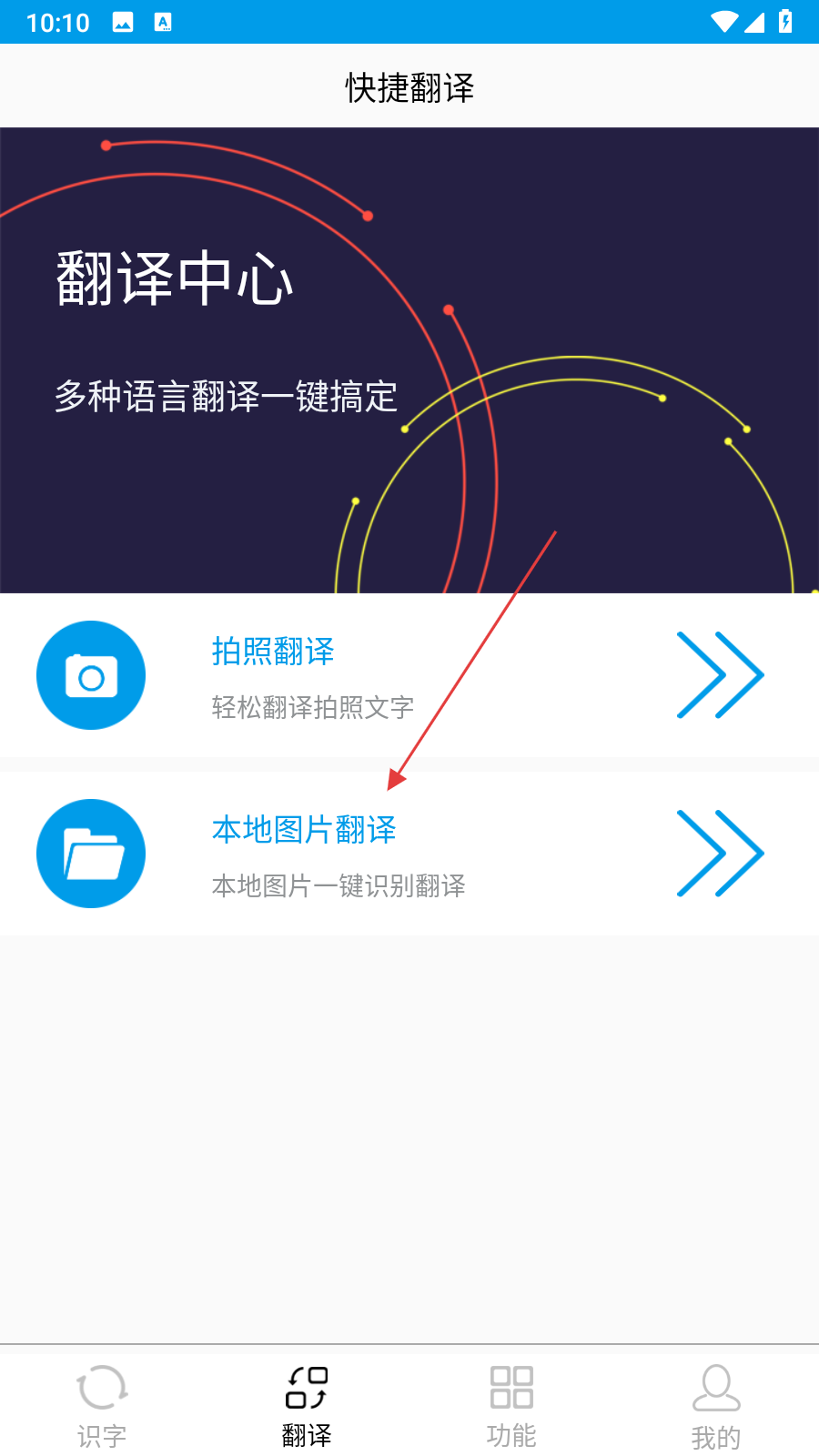The height and width of the screenshot is (1456, 819).
Task: Open 本地图片翻译 local image translation
Action: 409,854
